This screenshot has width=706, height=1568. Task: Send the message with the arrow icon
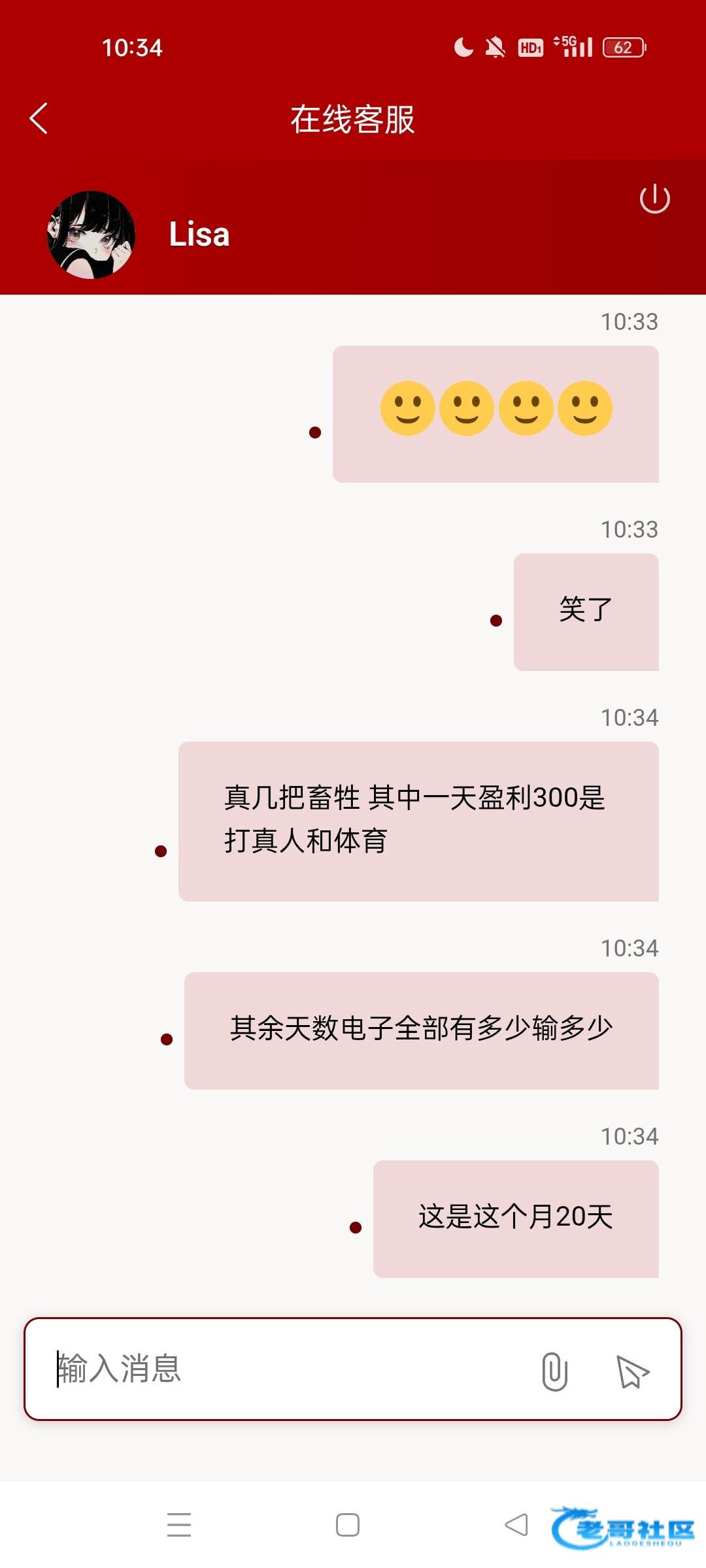(x=632, y=1371)
